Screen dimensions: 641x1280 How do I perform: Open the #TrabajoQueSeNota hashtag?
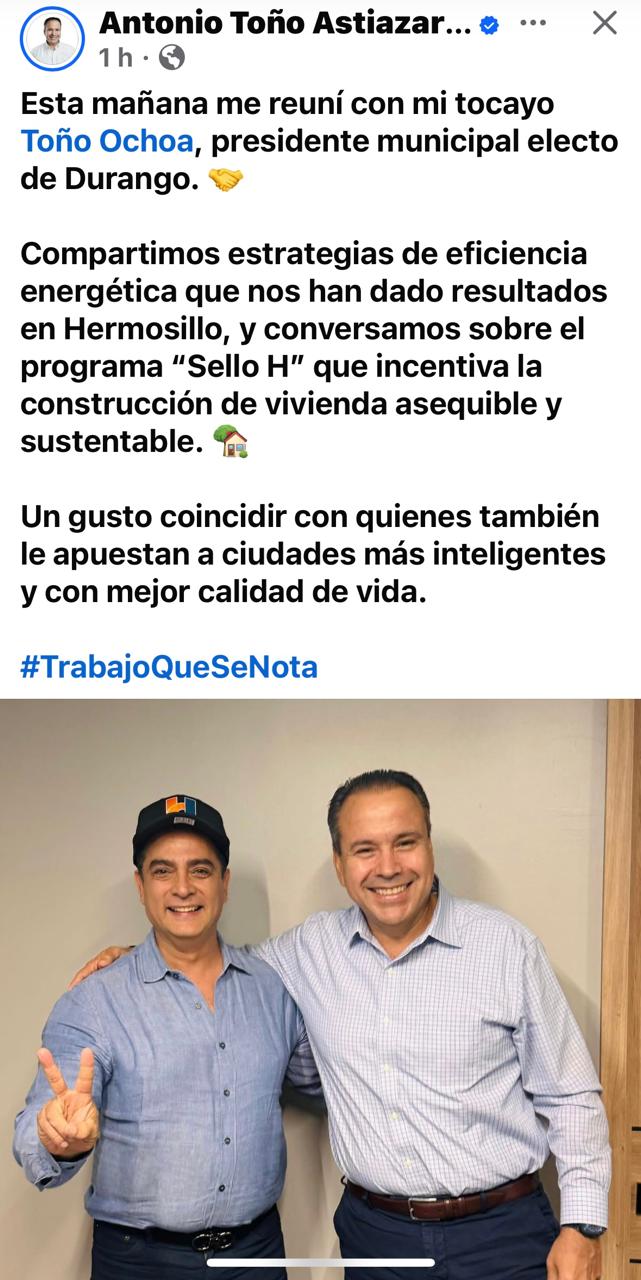point(169,666)
